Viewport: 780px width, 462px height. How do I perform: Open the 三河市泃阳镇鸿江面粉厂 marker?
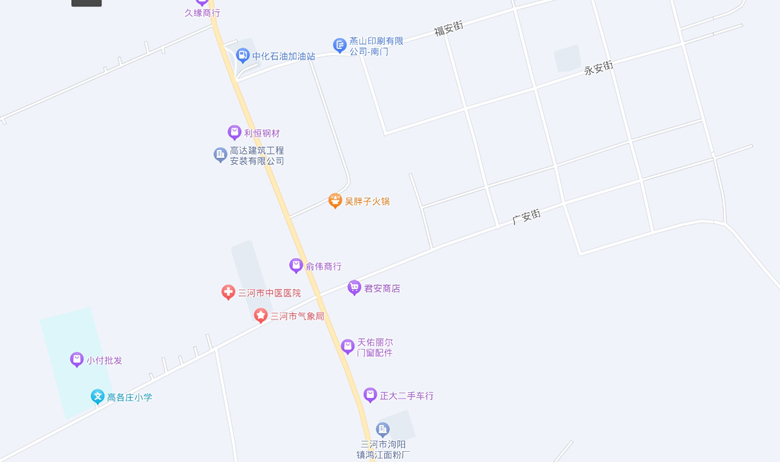tap(382, 430)
